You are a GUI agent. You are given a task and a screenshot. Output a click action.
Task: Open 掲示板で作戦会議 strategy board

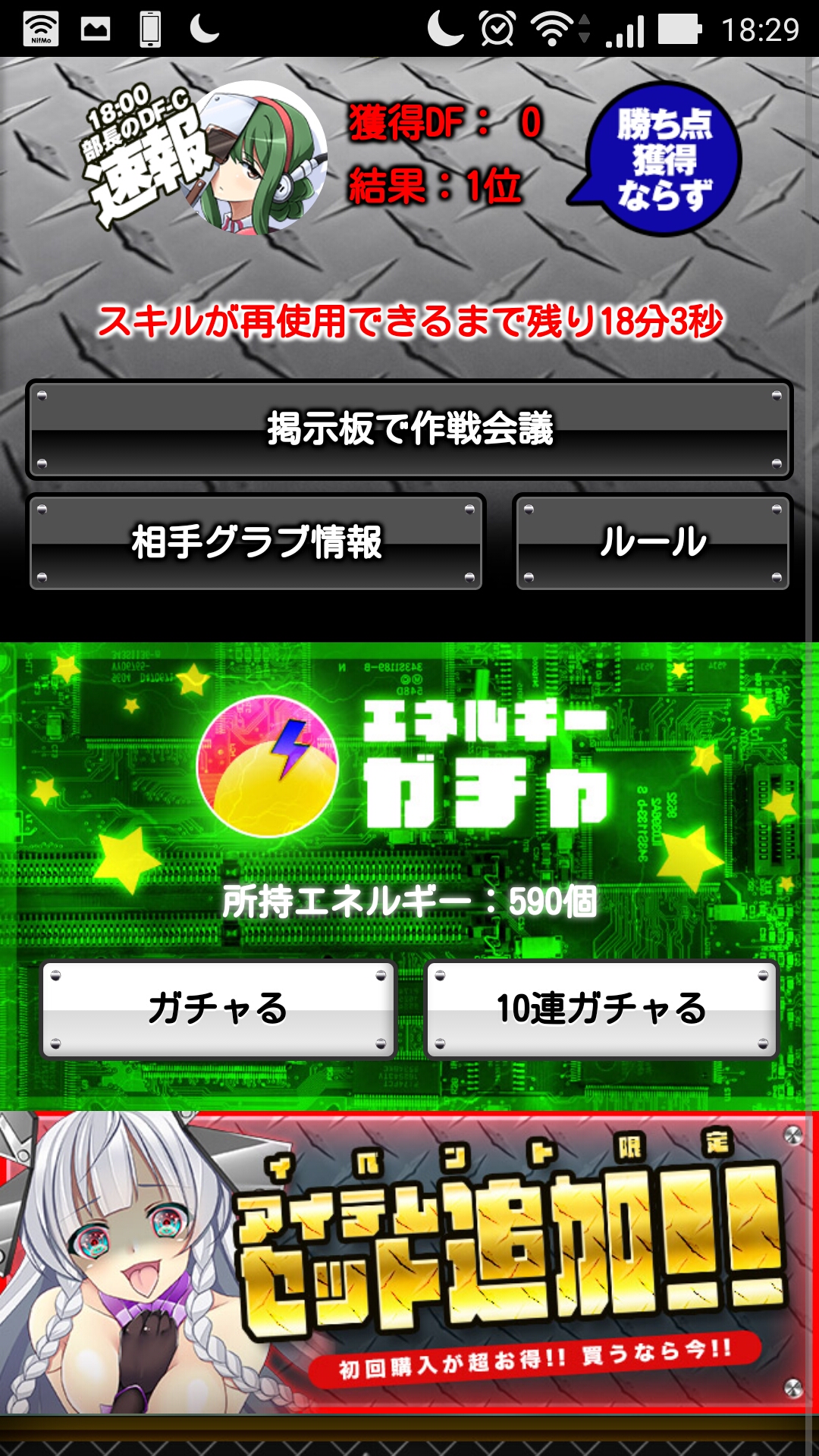[x=409, y=429]
